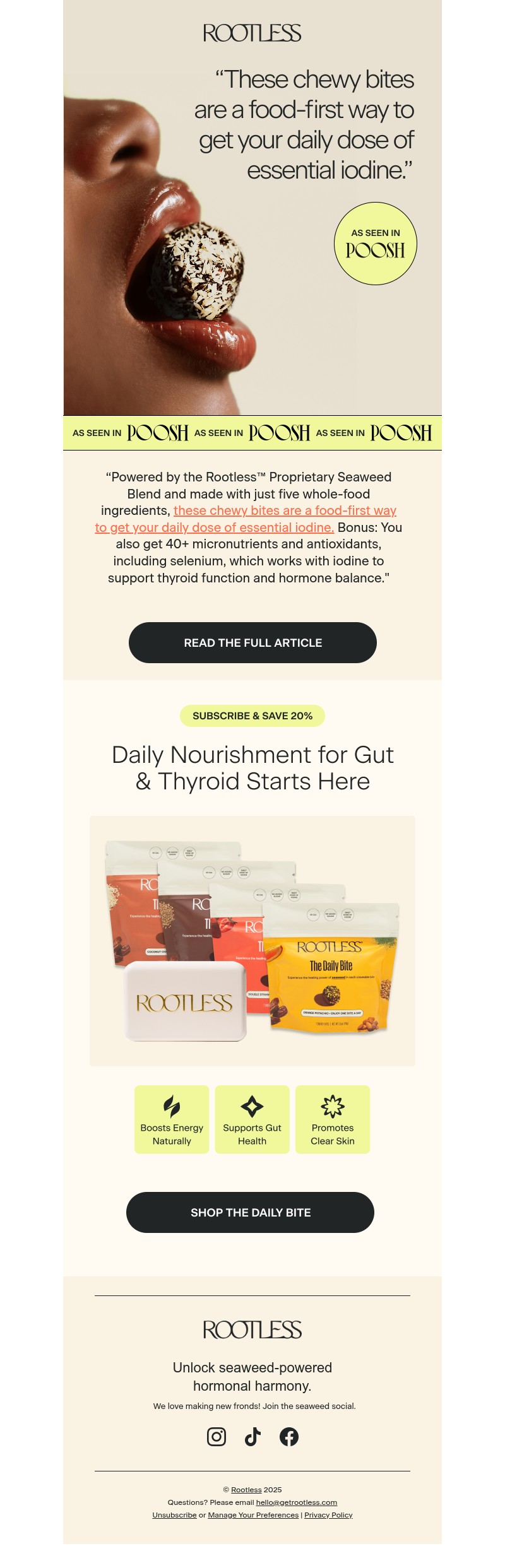Email hello@getrootless.com
This screenshot has height=1568, width=505.
(296, 1502)
